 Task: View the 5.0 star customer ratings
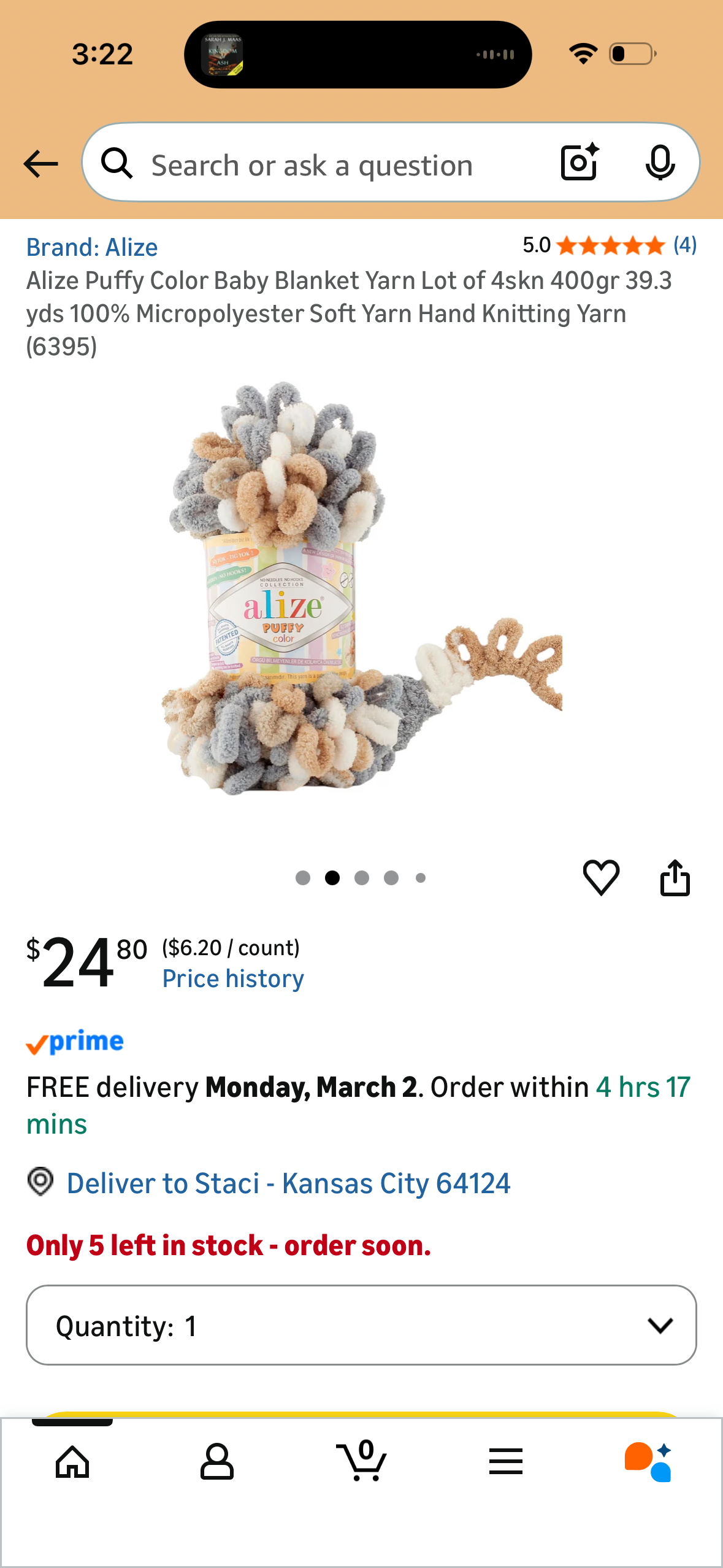(x=610, y=245)
